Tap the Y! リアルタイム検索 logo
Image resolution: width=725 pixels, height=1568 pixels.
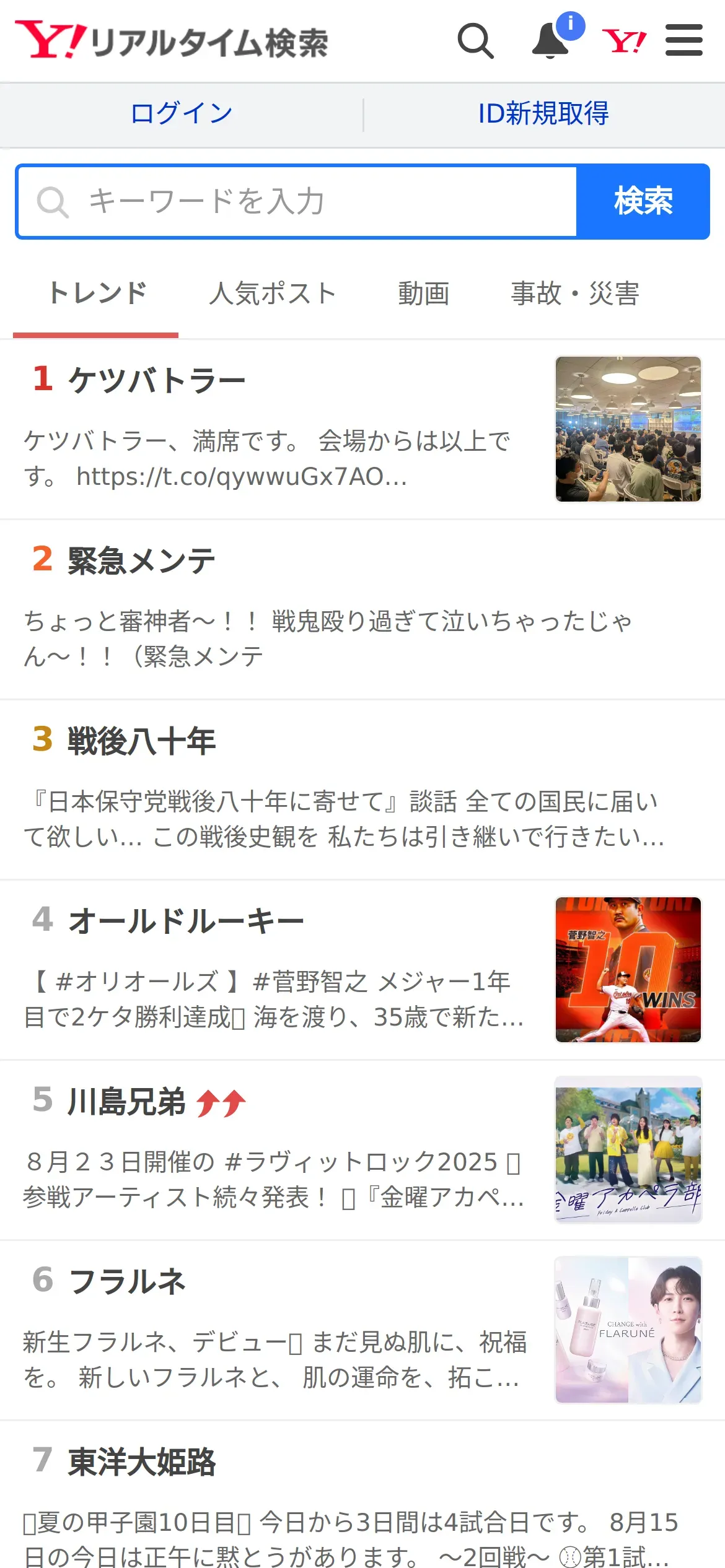point(172,41)
